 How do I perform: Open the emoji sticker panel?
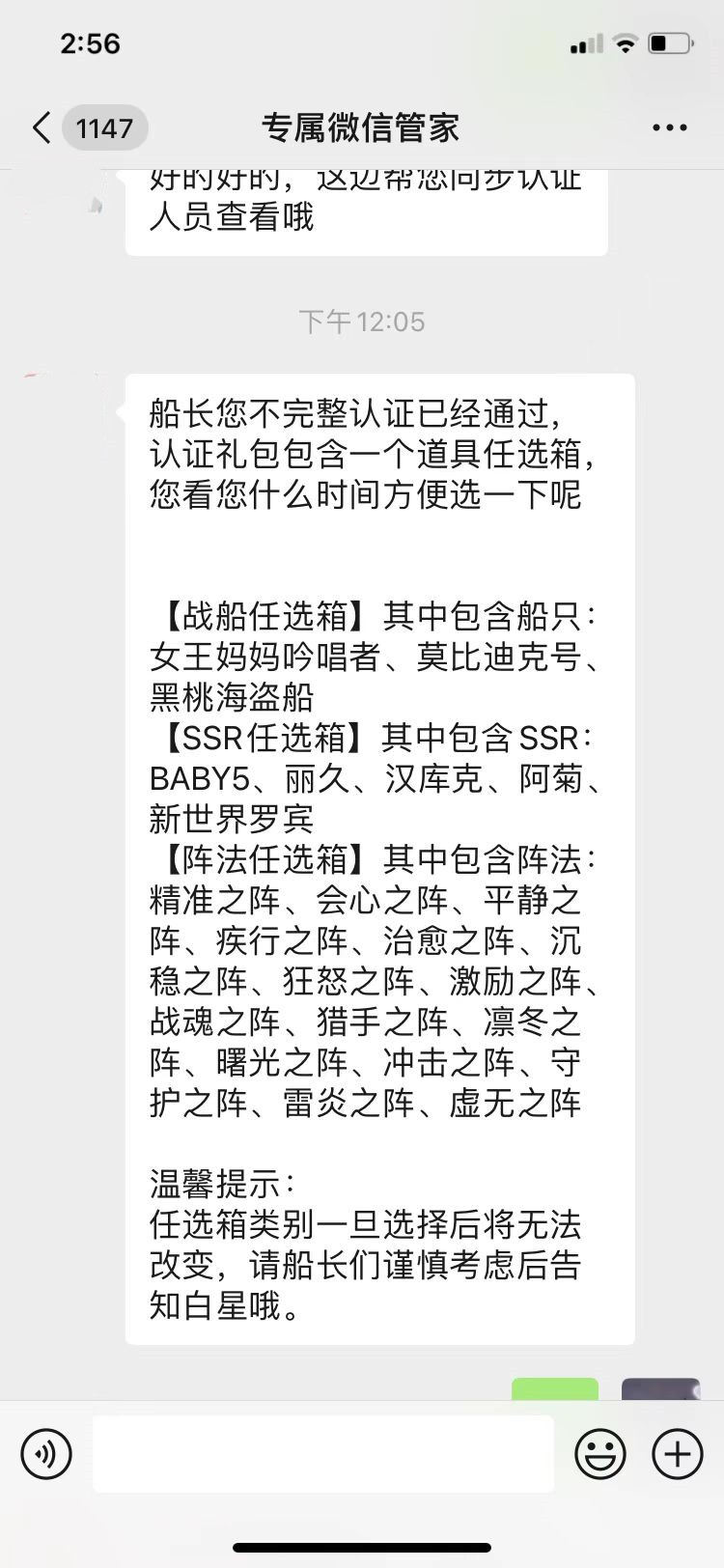coord(599,1453)
